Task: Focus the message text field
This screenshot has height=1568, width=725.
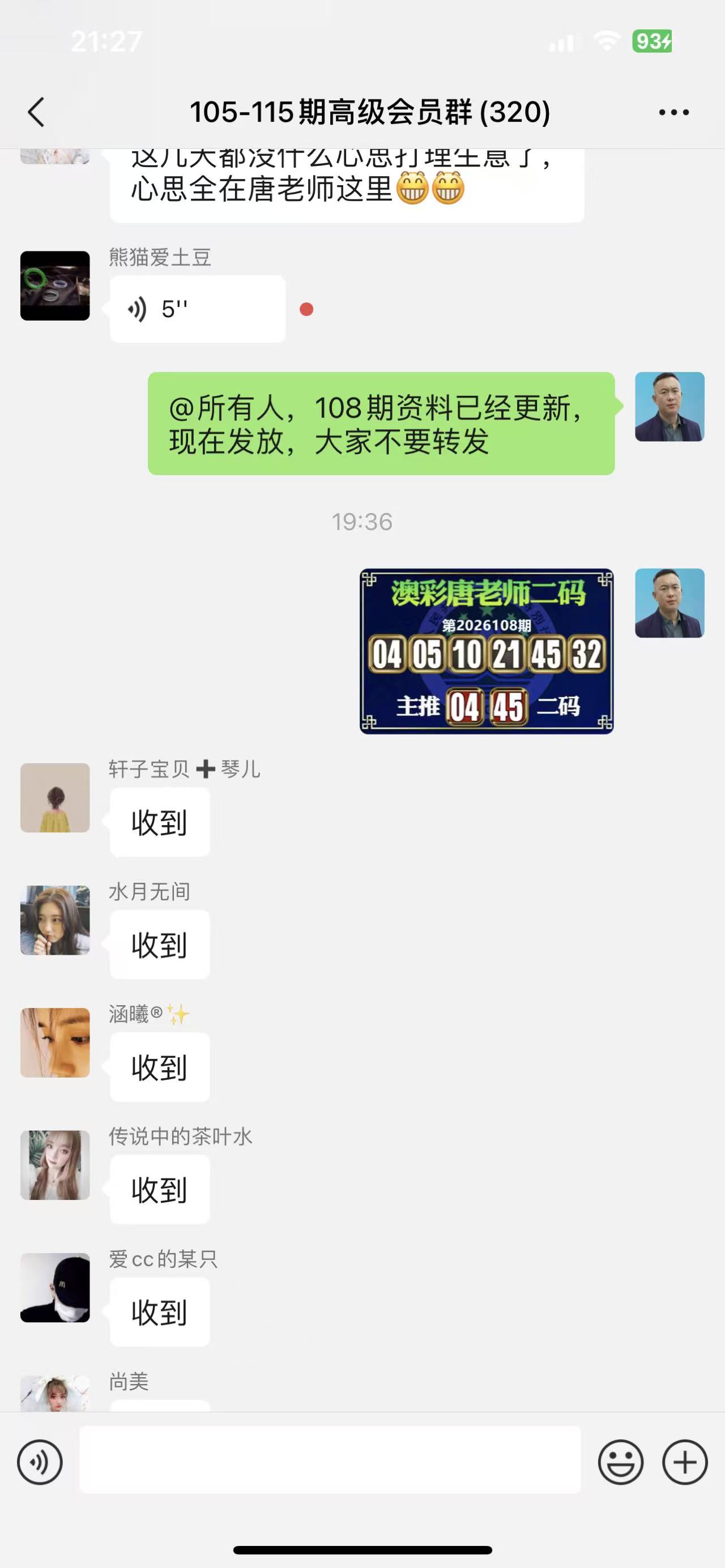Action: [x=330, y=1459]
